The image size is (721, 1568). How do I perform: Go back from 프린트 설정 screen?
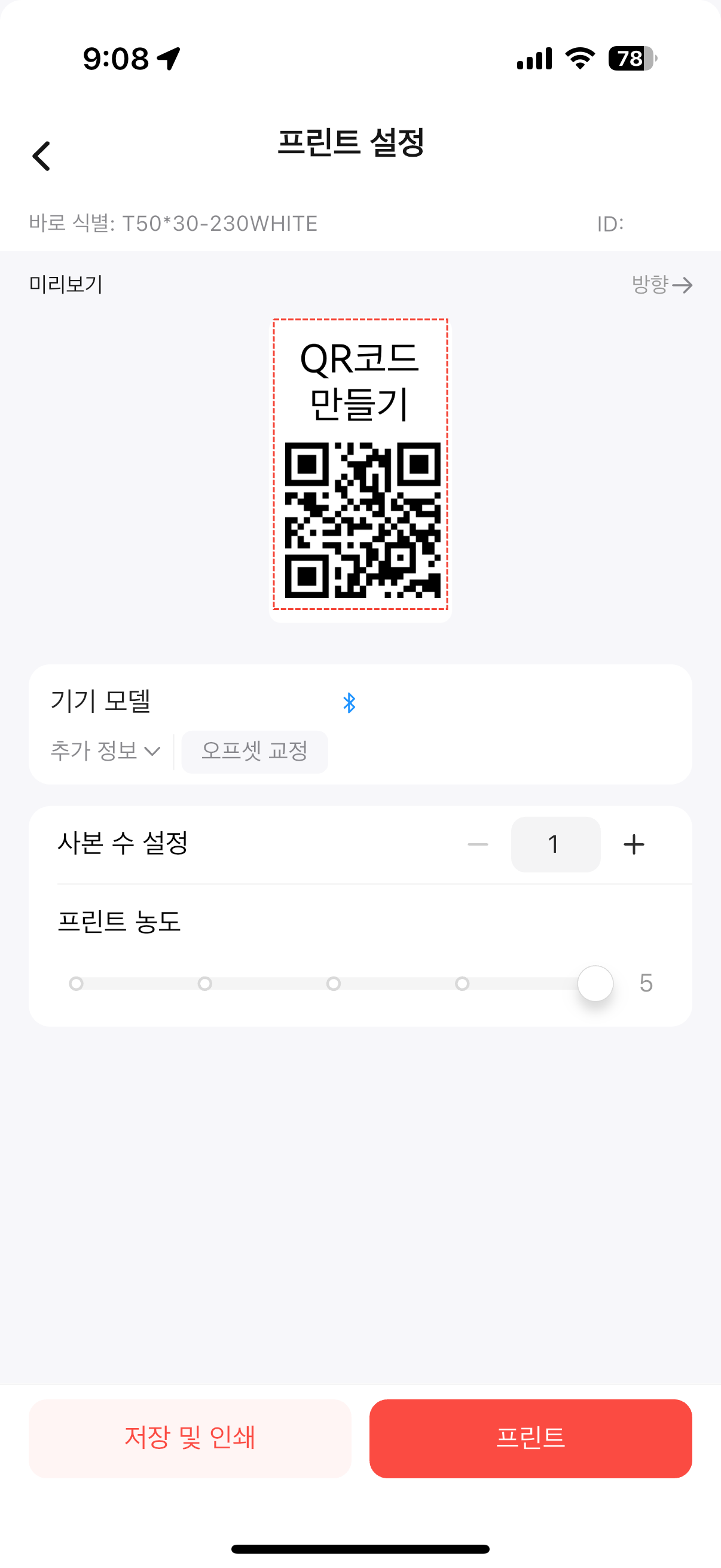(41, 156)
